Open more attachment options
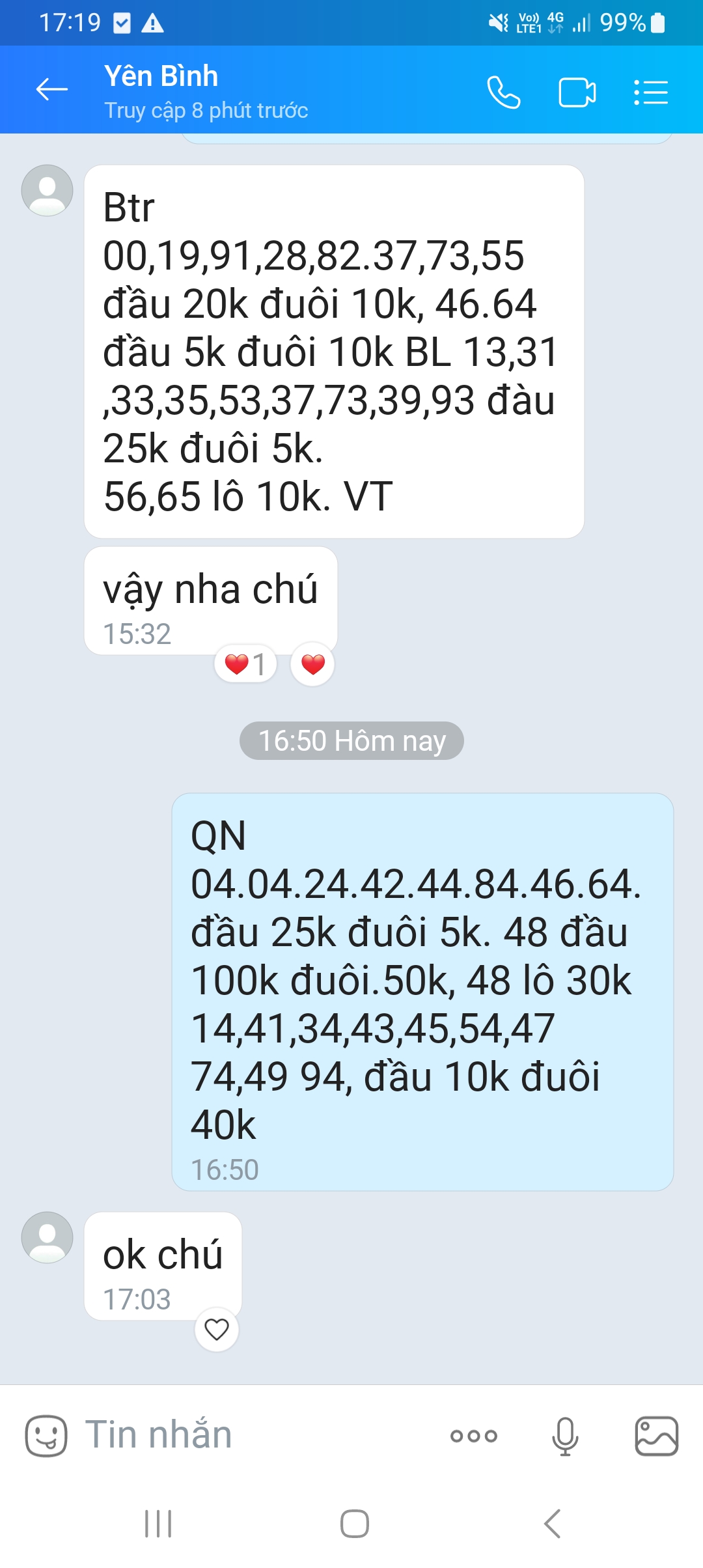 [473, 1436]
